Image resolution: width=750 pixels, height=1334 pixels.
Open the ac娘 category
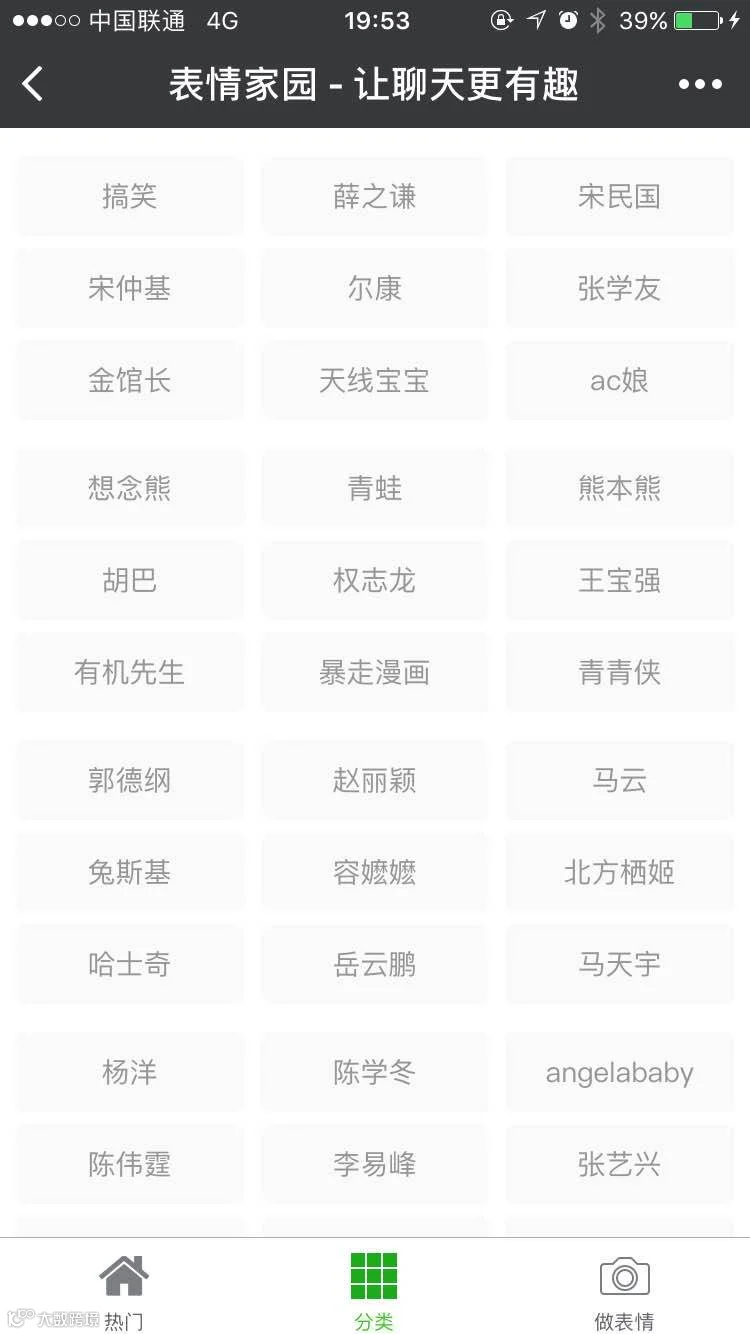click(619, 380)
